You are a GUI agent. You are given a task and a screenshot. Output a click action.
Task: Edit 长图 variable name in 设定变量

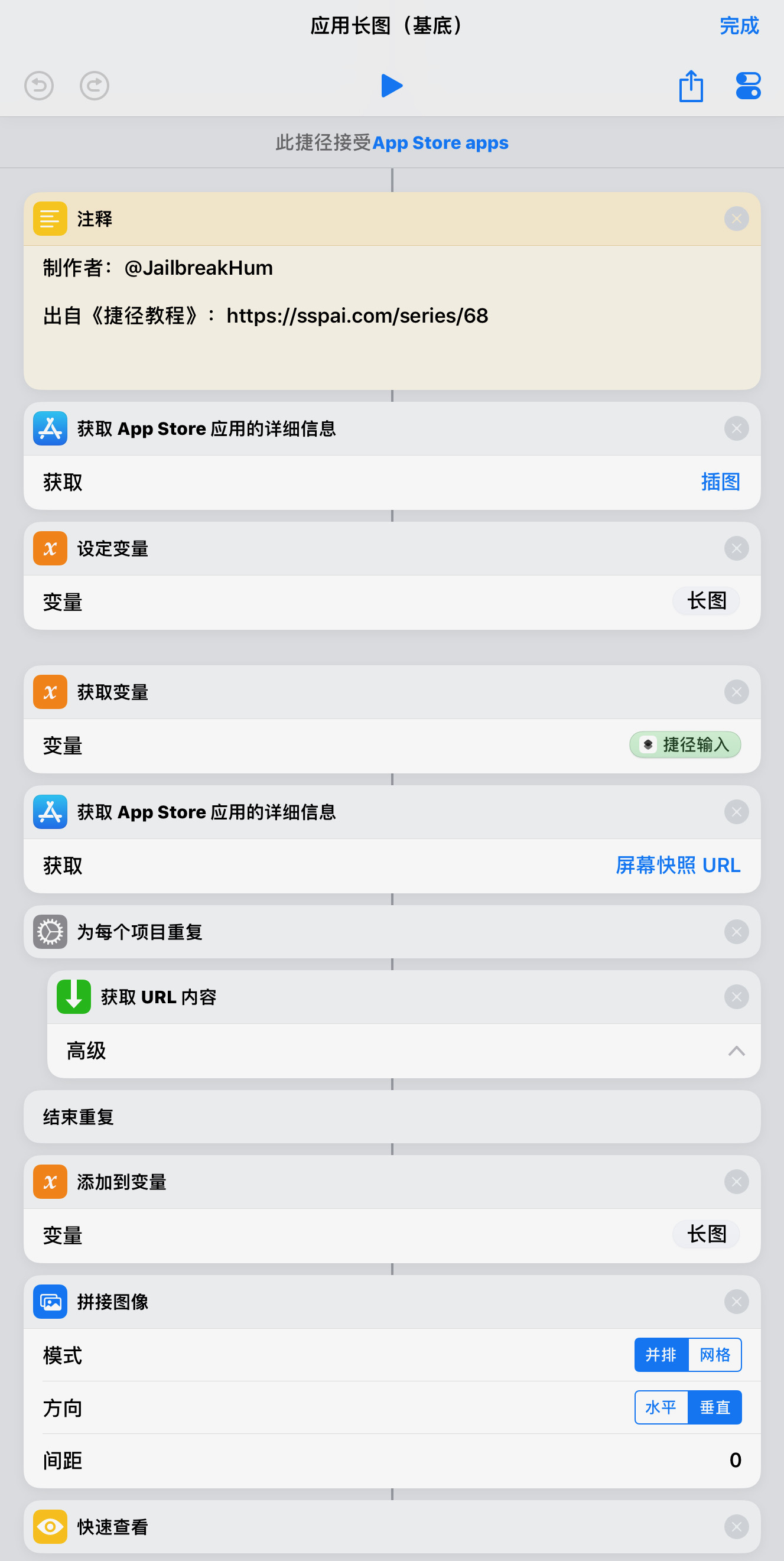pos(706,601)
